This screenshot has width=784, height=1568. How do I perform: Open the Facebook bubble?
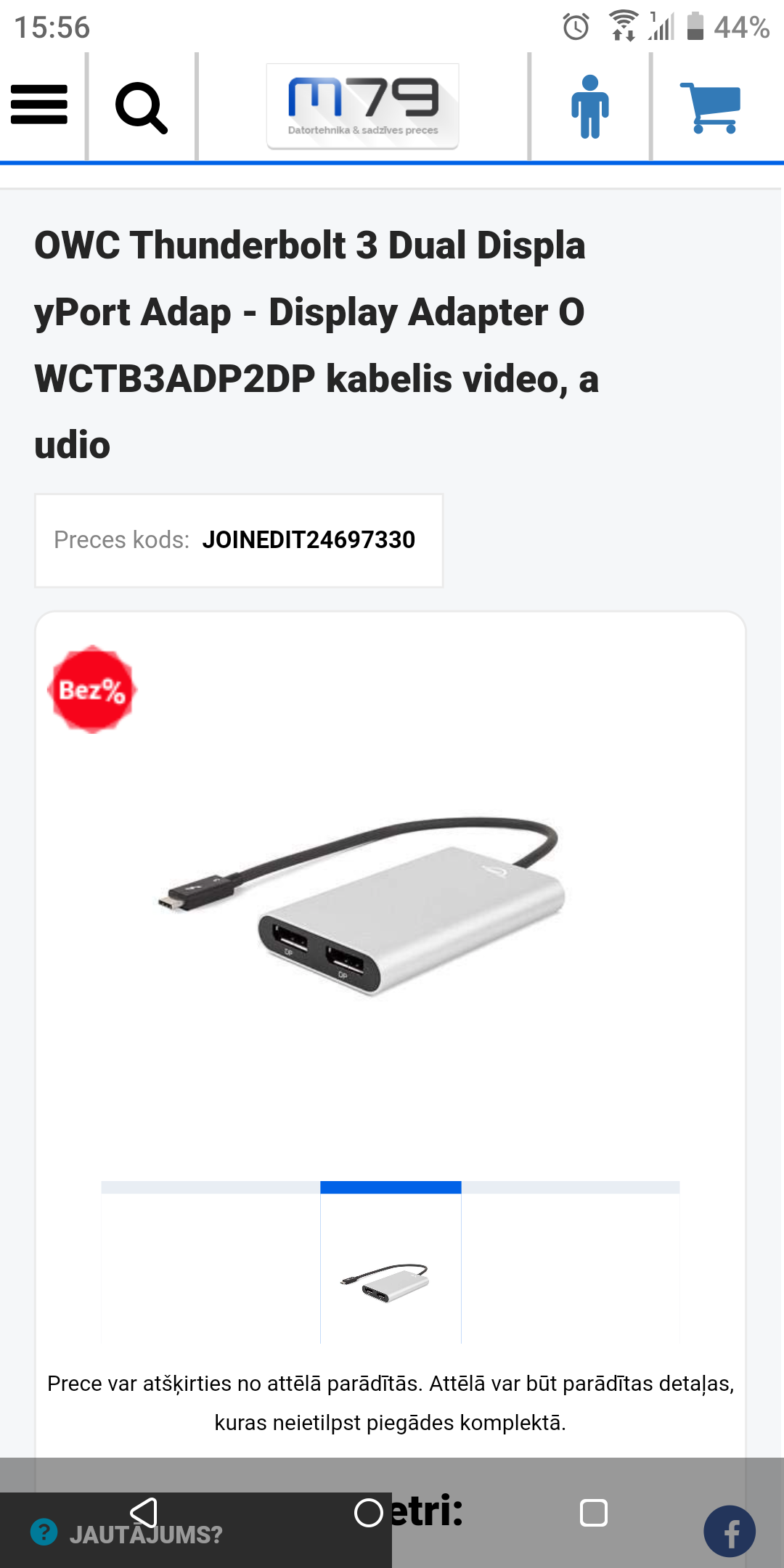[x=730, y=1532]
